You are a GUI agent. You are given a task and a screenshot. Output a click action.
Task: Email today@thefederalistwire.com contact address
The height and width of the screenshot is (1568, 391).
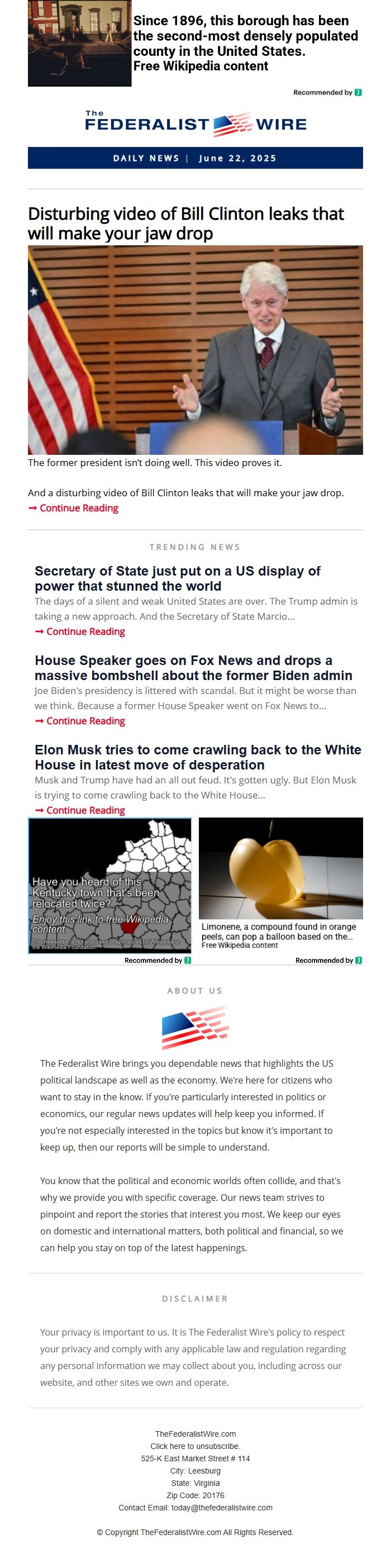click(x=221, y=1508)
